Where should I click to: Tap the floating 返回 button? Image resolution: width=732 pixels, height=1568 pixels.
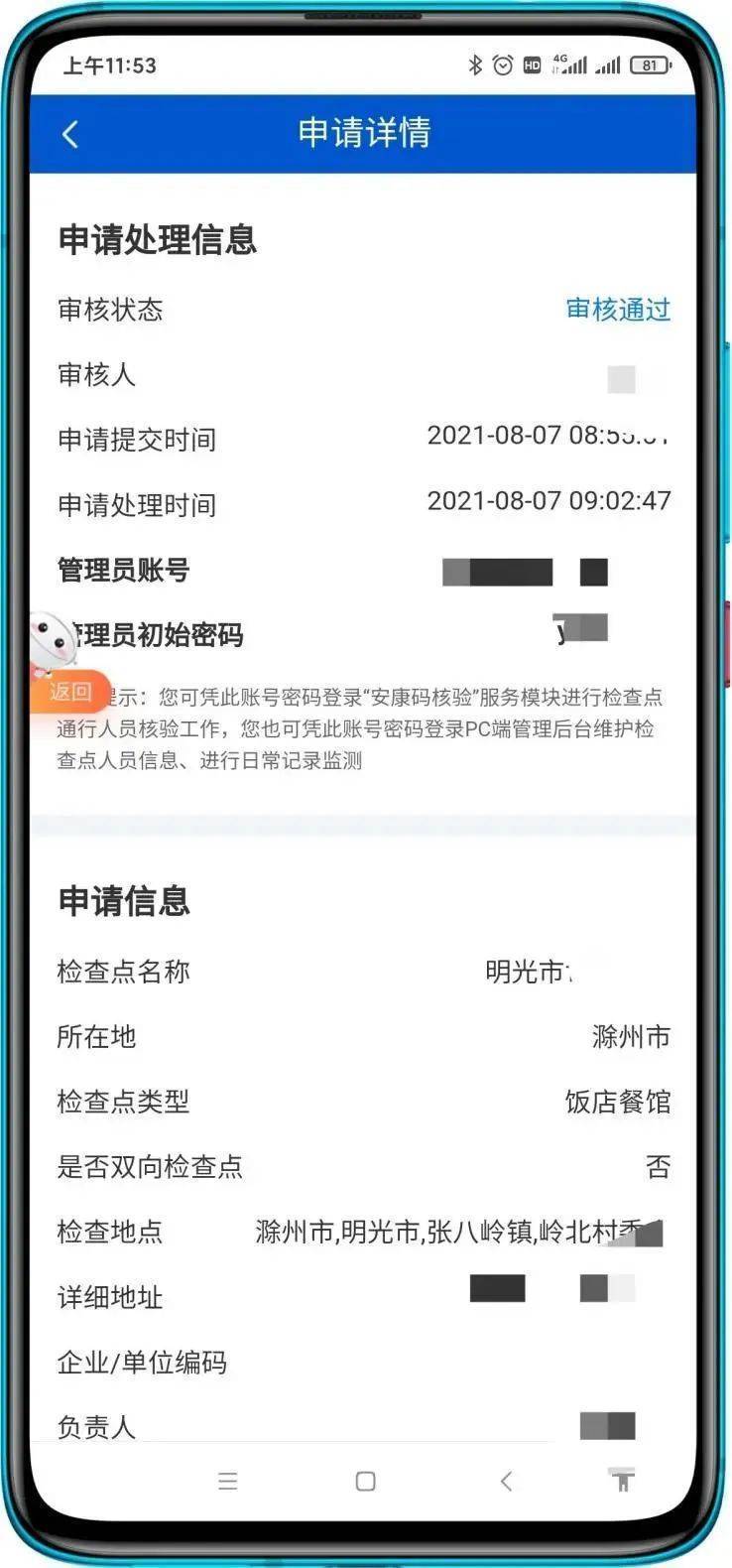pyautogui.click(x=70, y=692)
